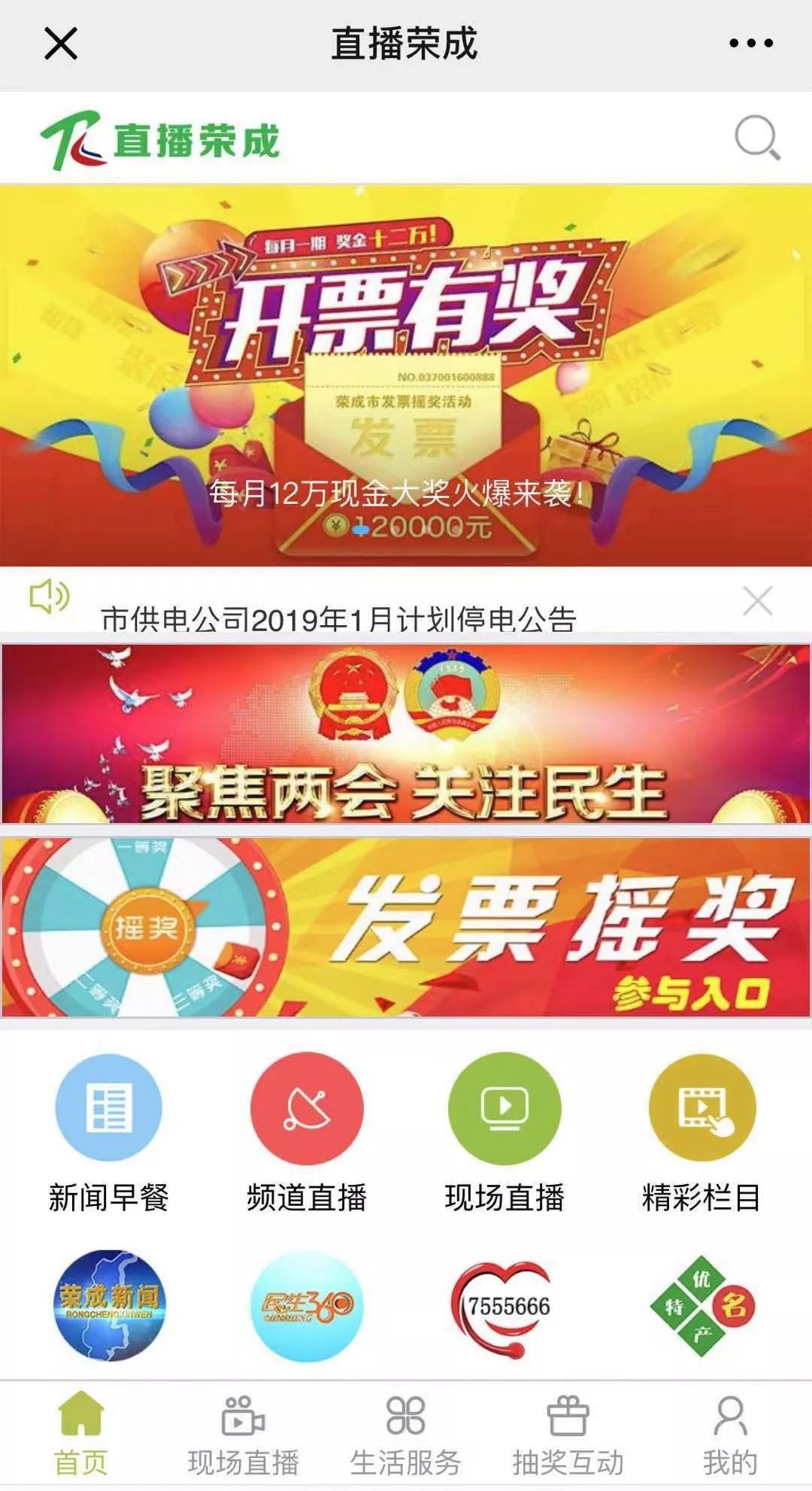Open the three-dot overflow menu
The height and width of the screenshot is (1491, 812).
point(750,44)
